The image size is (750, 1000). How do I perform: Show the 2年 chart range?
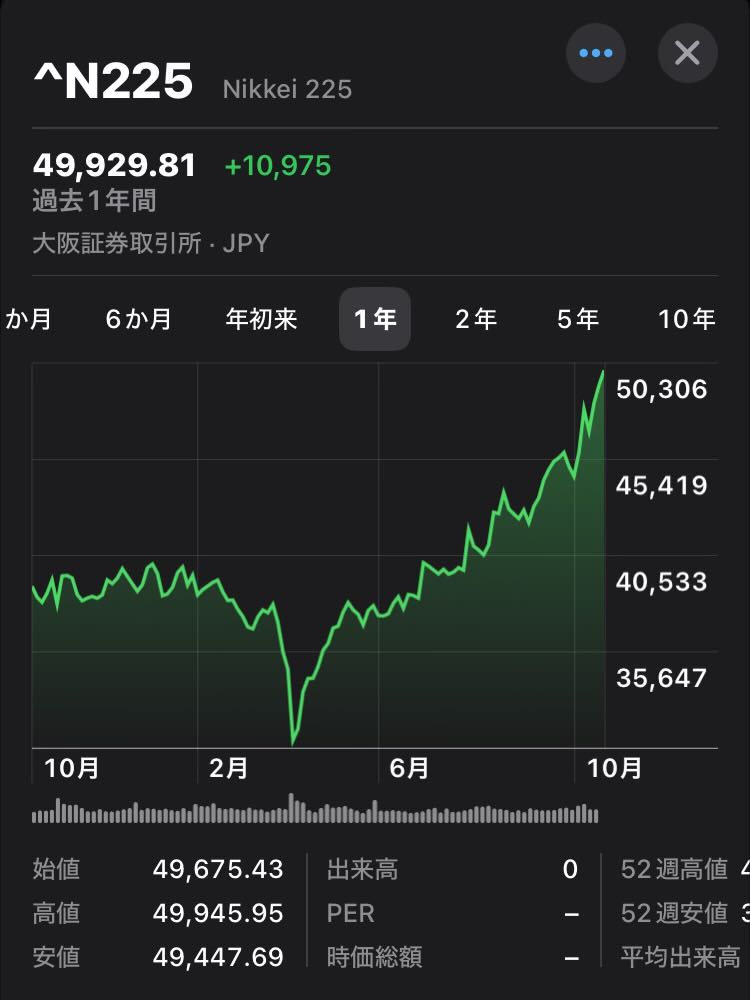point(476,319)
